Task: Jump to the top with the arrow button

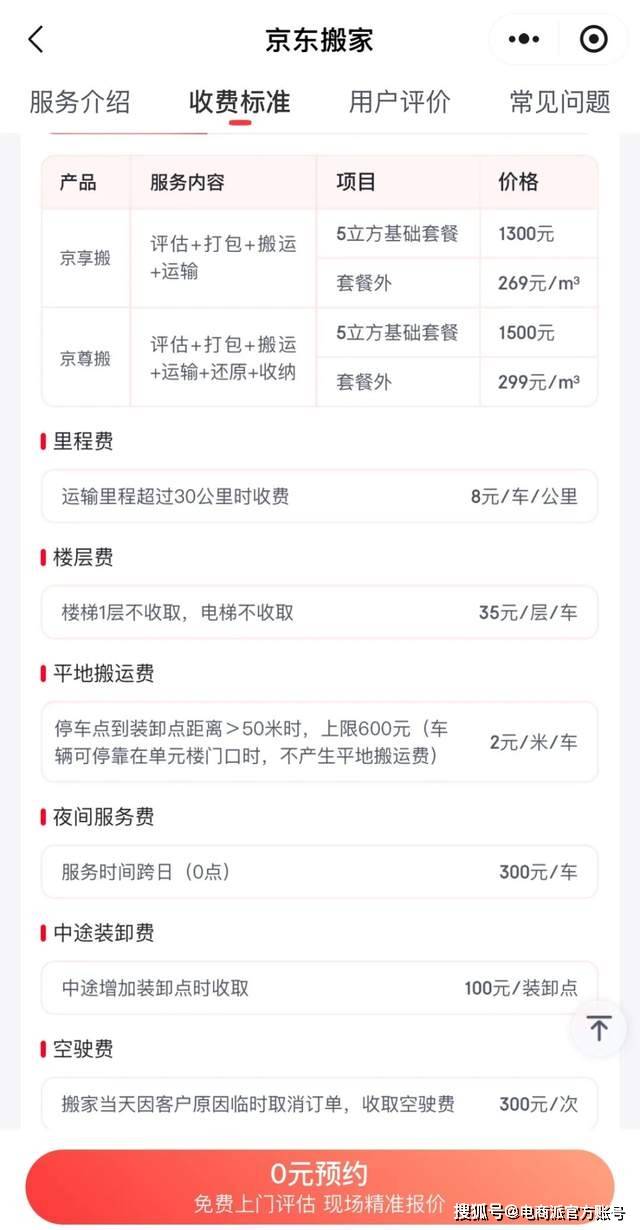Action: 598,1028
